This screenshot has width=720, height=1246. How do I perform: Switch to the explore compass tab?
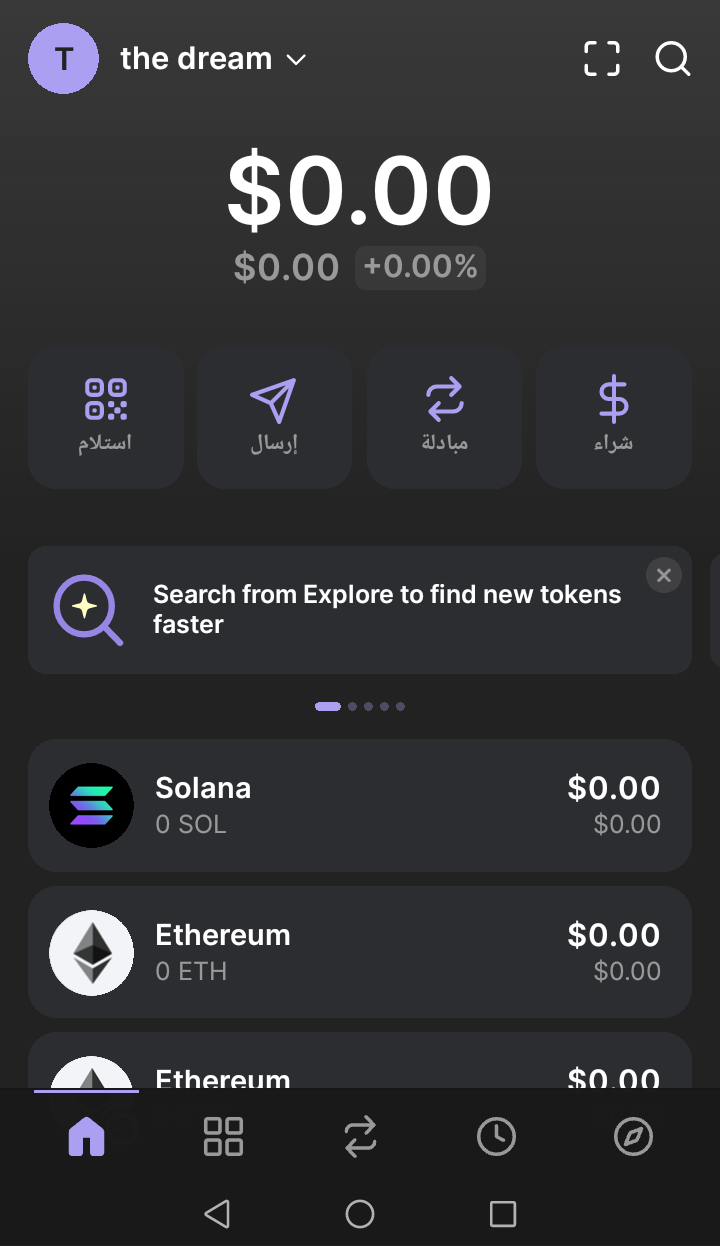click(633, 1137)
